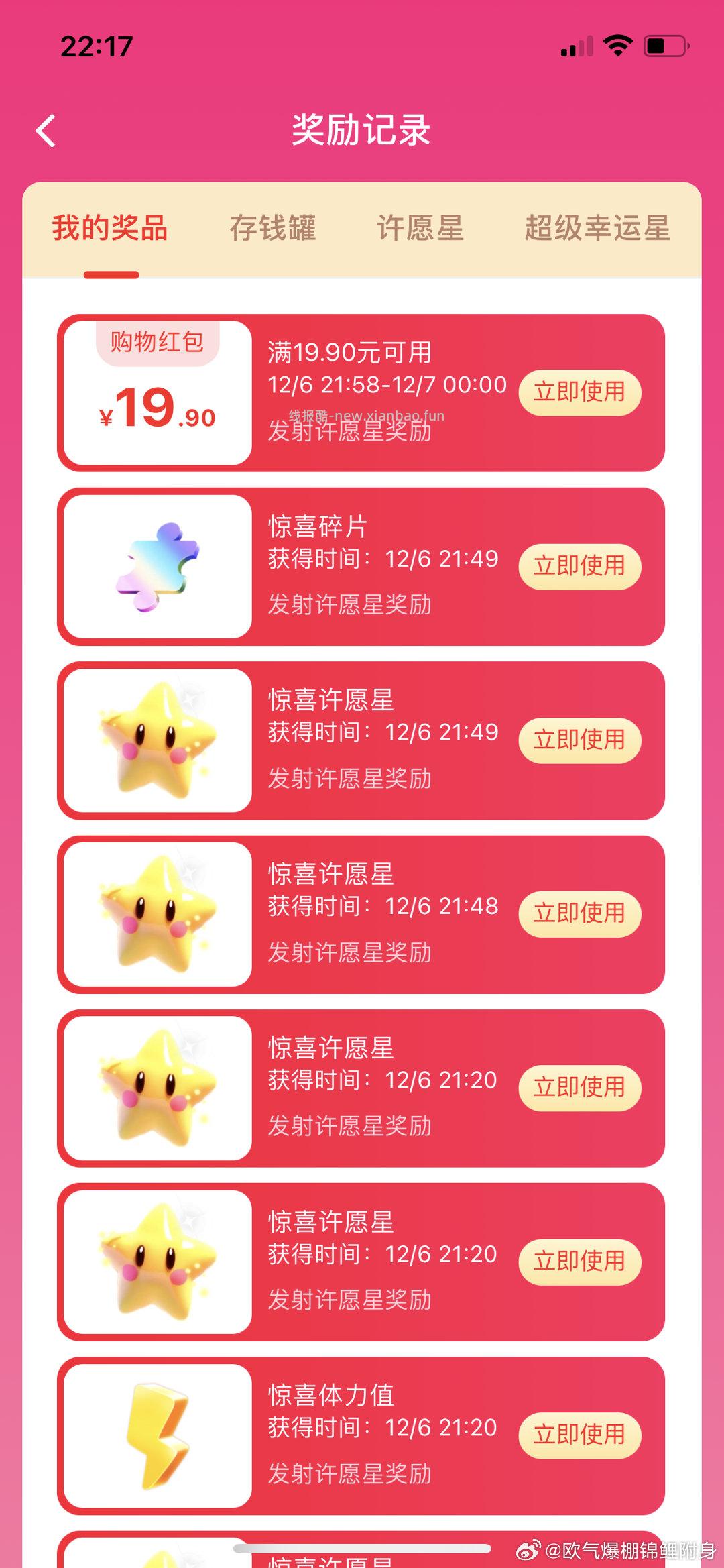The width and height of the screenshot is (724, 1568).
Task: Tap the puzzle piece icon on 惊喜碎片 card
Action: [156, 565]
